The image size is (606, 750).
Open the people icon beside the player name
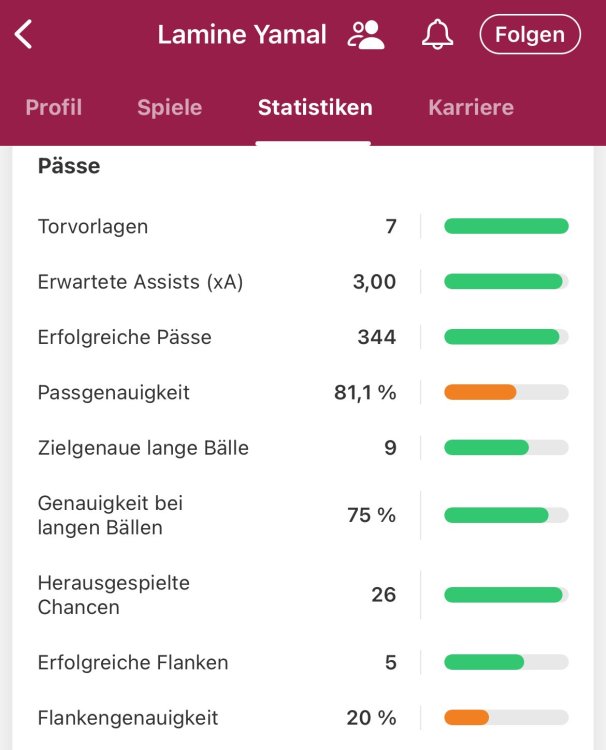pyautogui.click(x=366, y=35)
